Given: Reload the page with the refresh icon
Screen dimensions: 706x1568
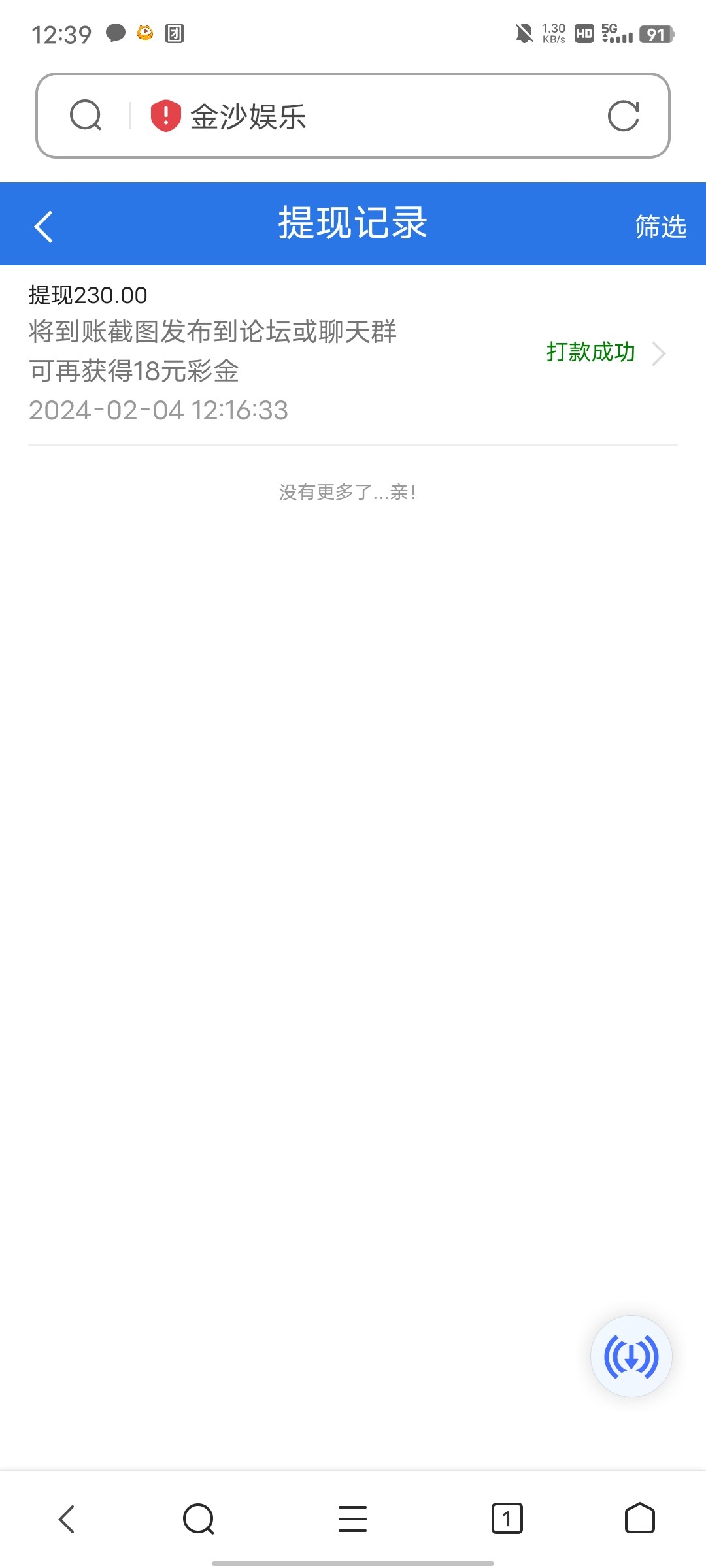Looking at the screenshot, I should click(x=623, y=116).
